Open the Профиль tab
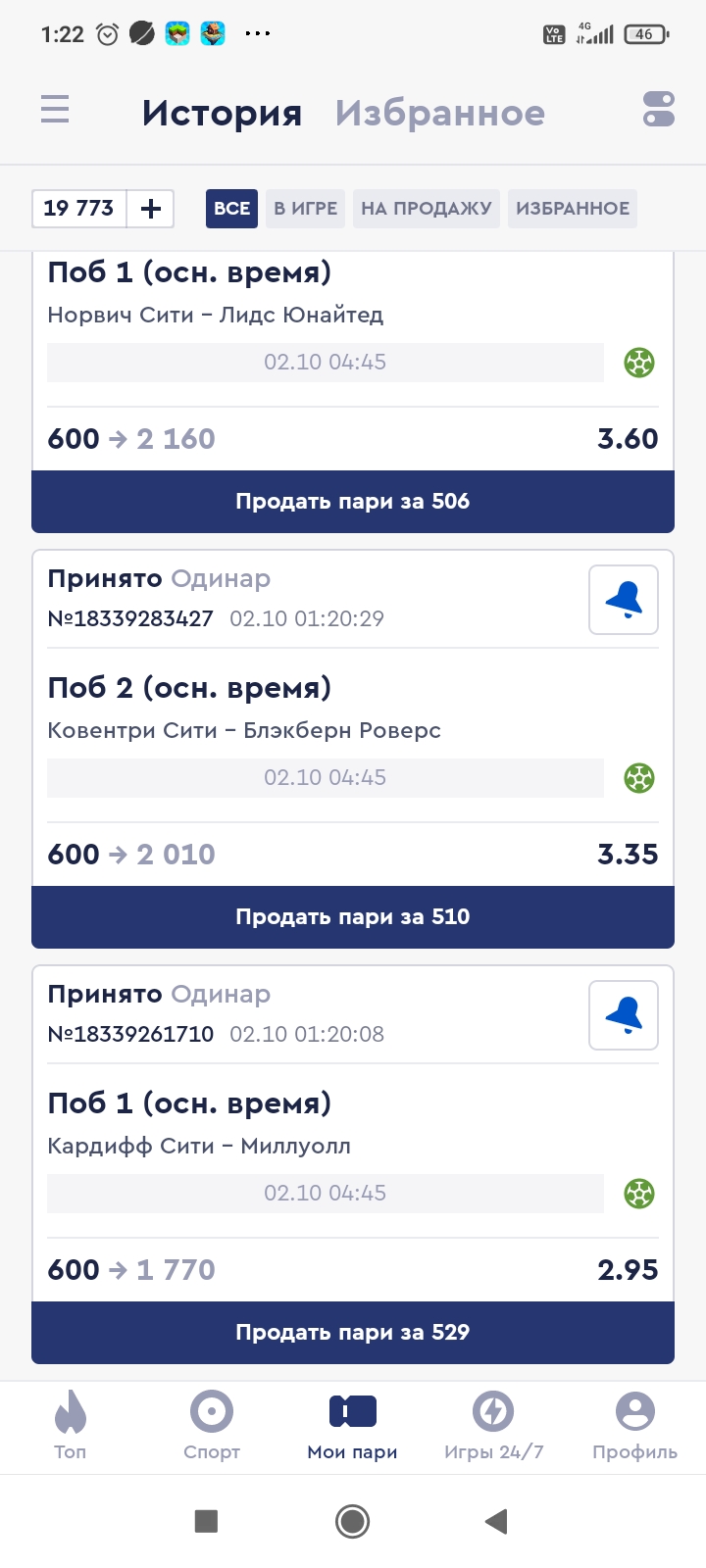 point(634,1426)
